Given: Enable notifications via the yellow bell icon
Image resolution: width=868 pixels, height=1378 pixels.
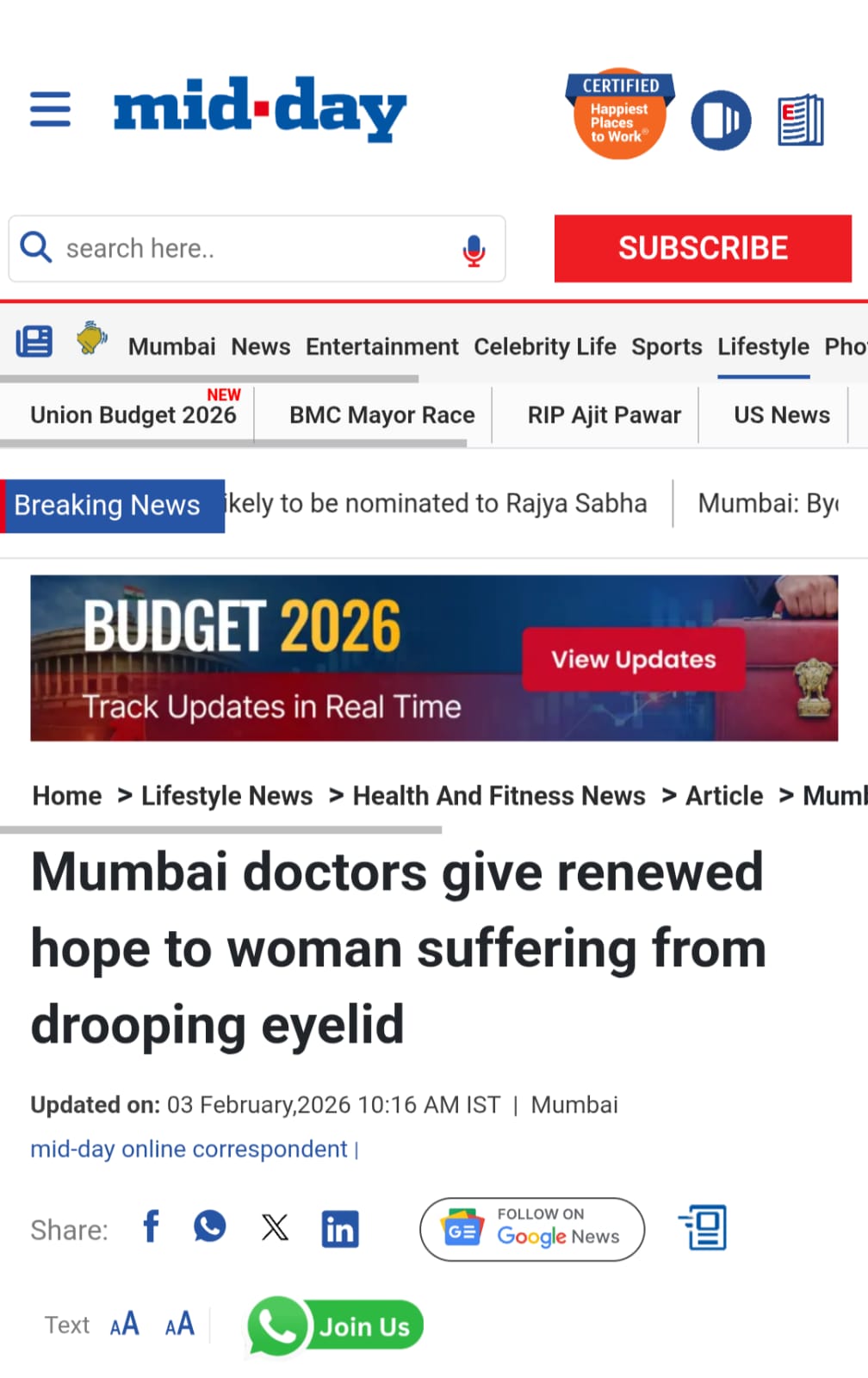Looking at the screenshot, I should pyautogui.click(x=91, y=339).
